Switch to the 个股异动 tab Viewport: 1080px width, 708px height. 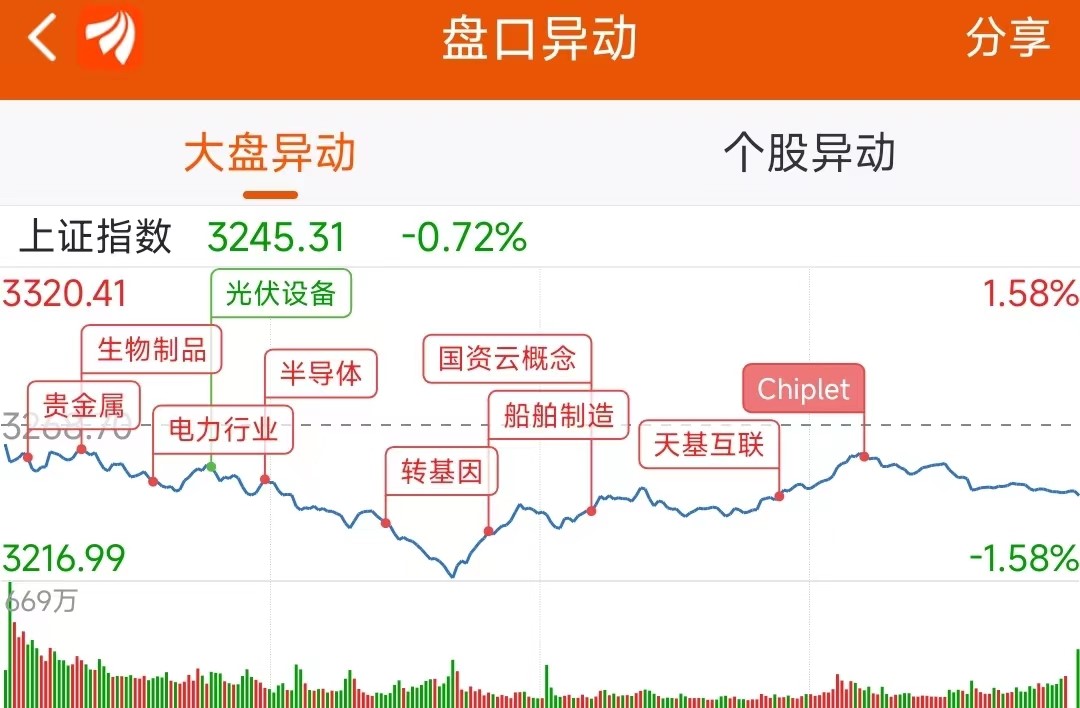click(809, 154)
